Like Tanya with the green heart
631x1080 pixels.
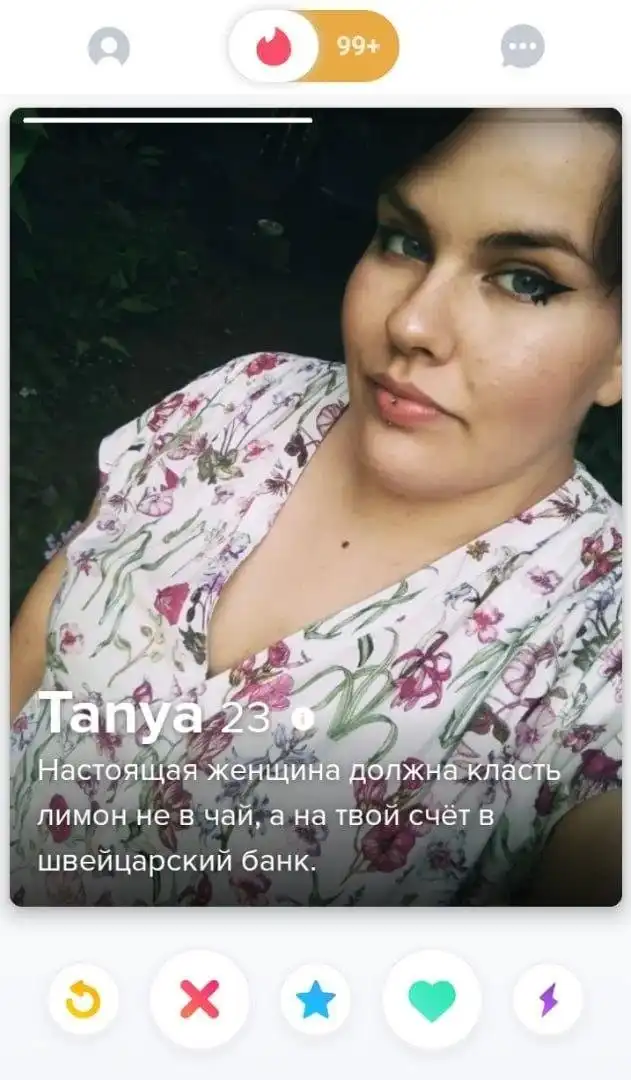[x=432, y=999]
